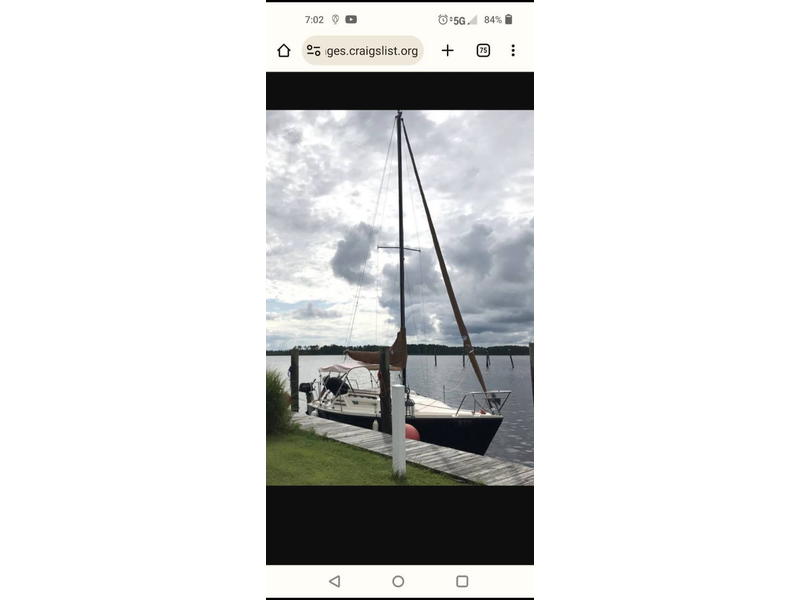800x600 pixels.
Task: Open the recent apps view
Action: [x=462, y=581]
